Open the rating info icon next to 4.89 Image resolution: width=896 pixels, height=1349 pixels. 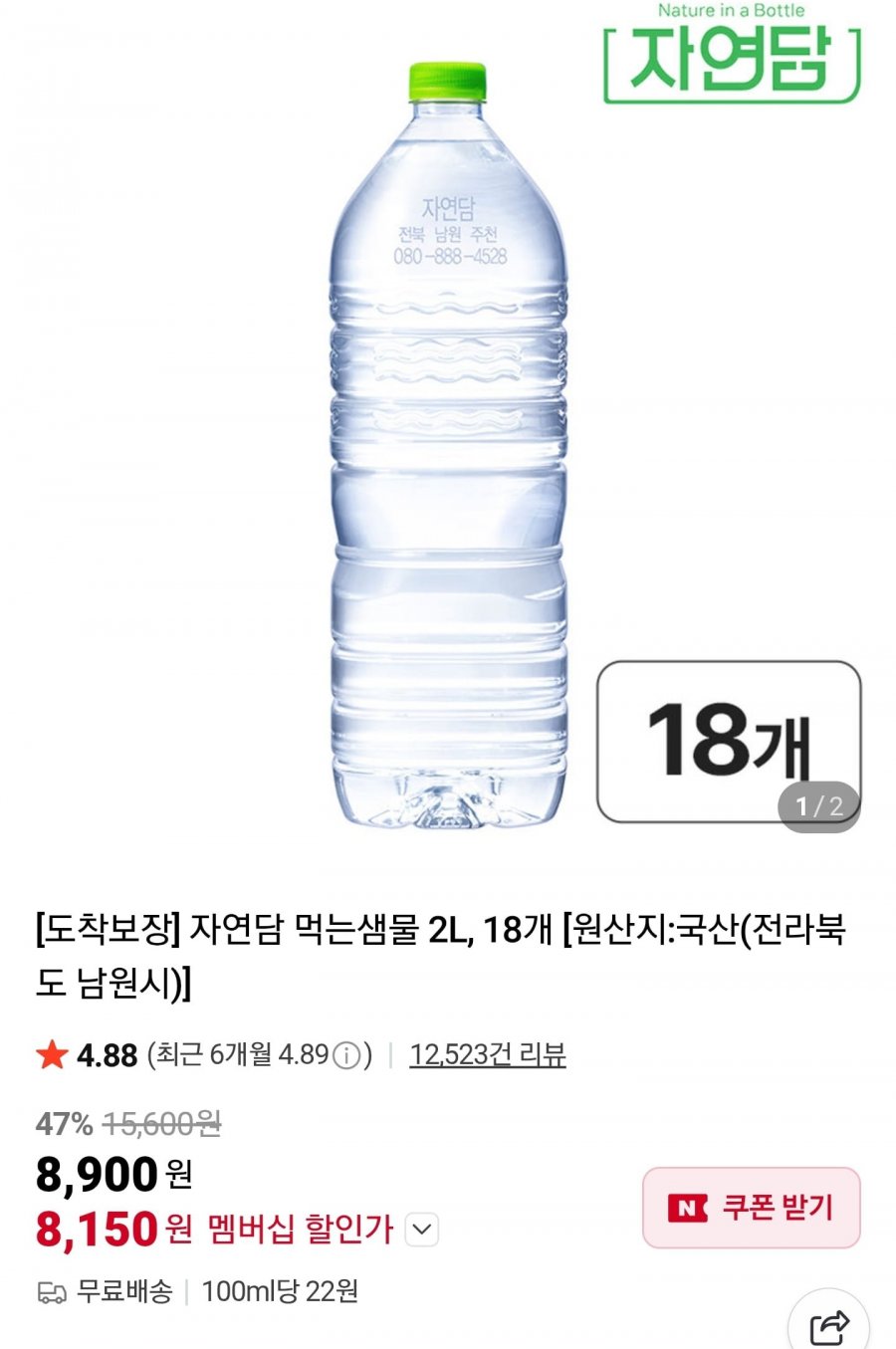[345, 1055]
